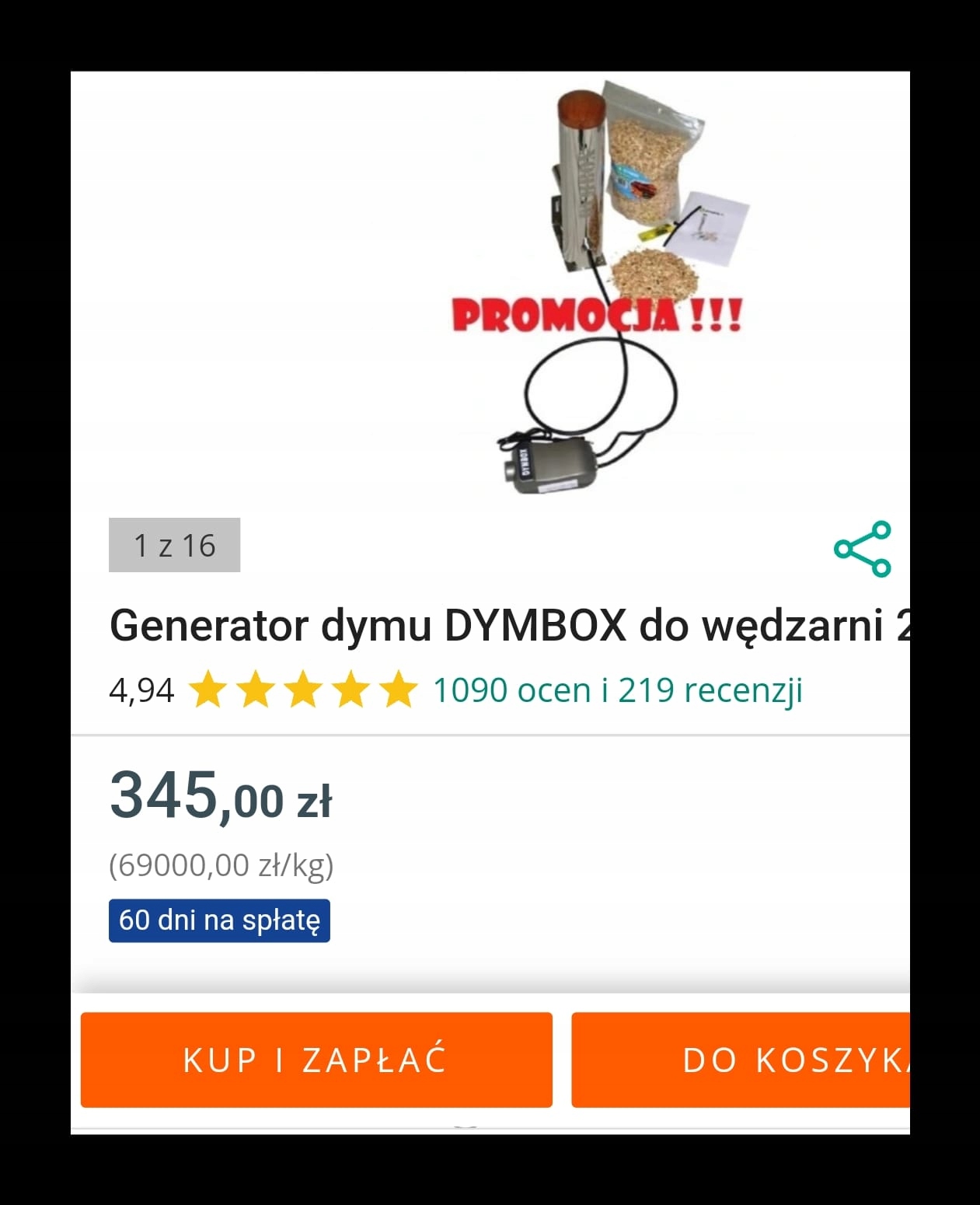
Task: Buy now with KUP I ZAPŁAĆ
Action: tap(316, 1060)
